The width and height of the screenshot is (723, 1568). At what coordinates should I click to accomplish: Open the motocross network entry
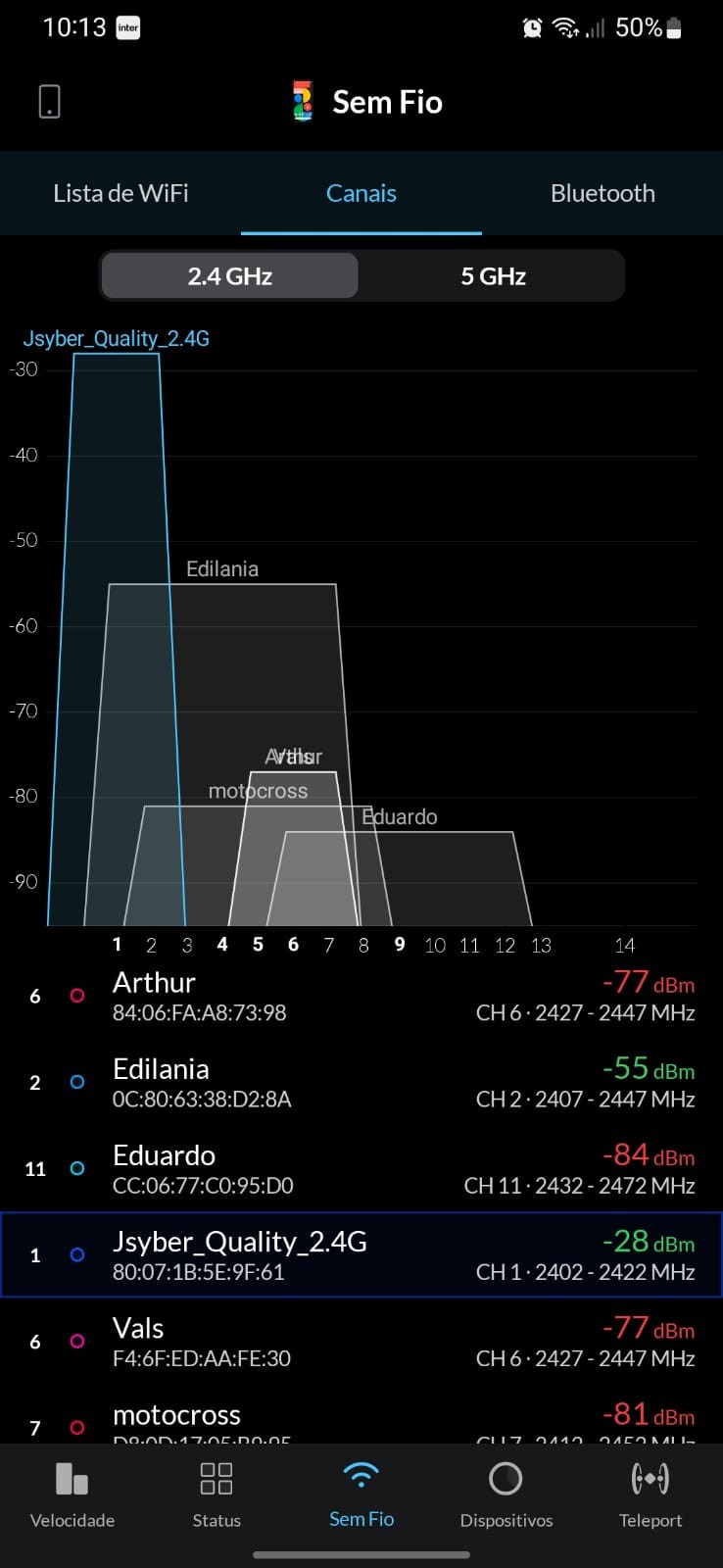(361, 1419)
